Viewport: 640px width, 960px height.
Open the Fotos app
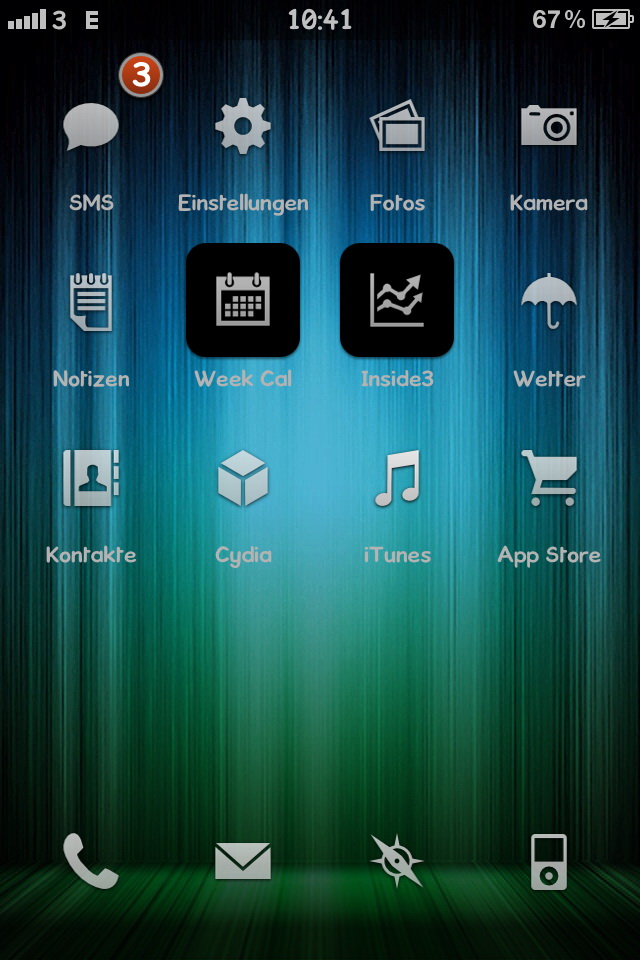(397, 128)
